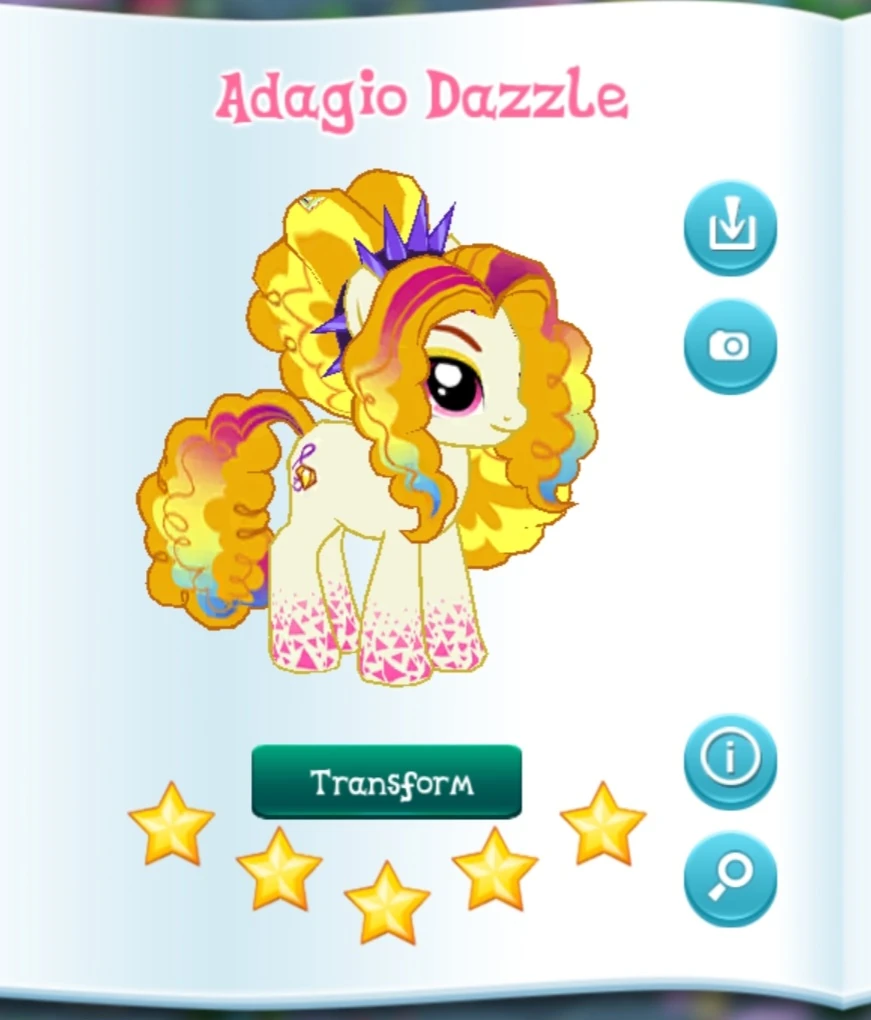Tap the Transform button

pos(386,781)
